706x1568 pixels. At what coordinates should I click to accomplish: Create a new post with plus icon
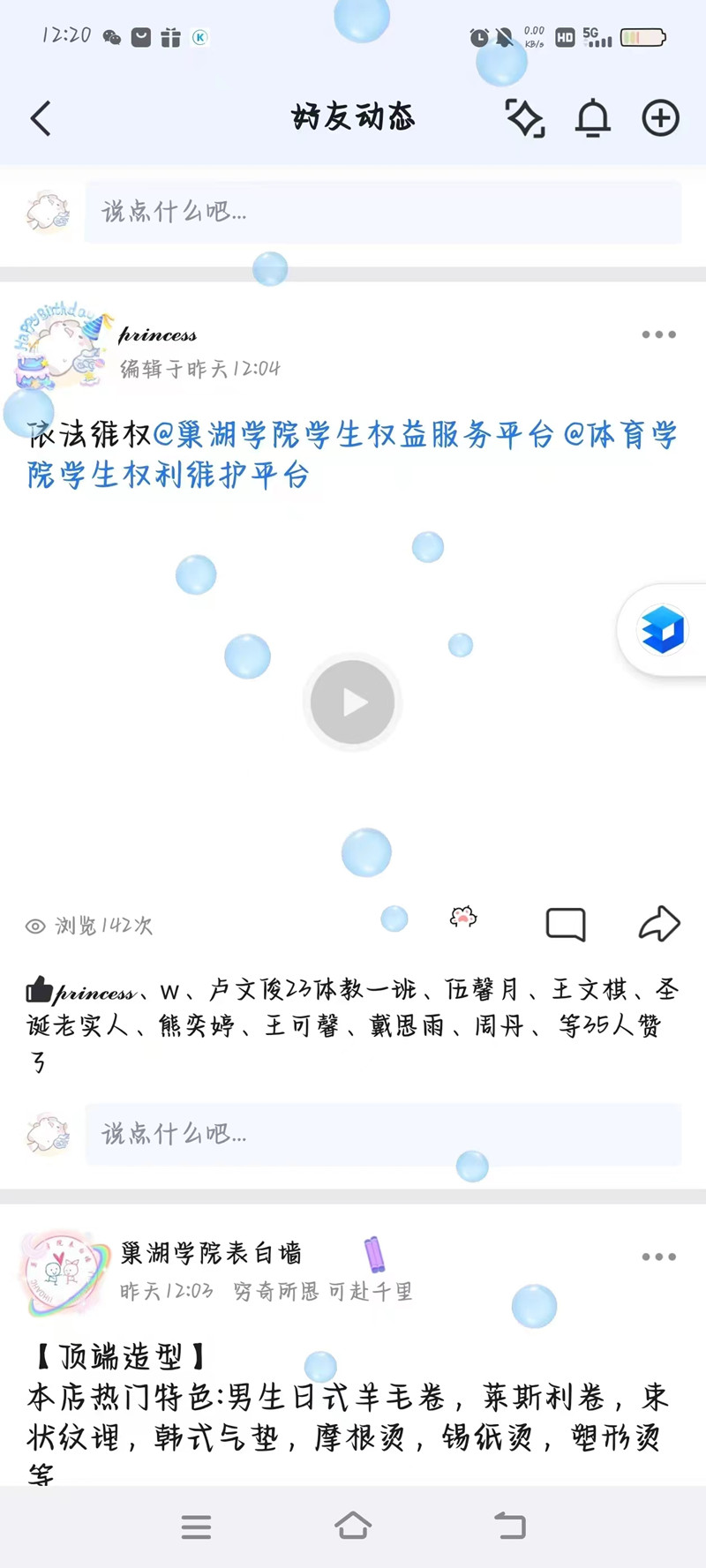pyautogui.click(x=660, y=118)
